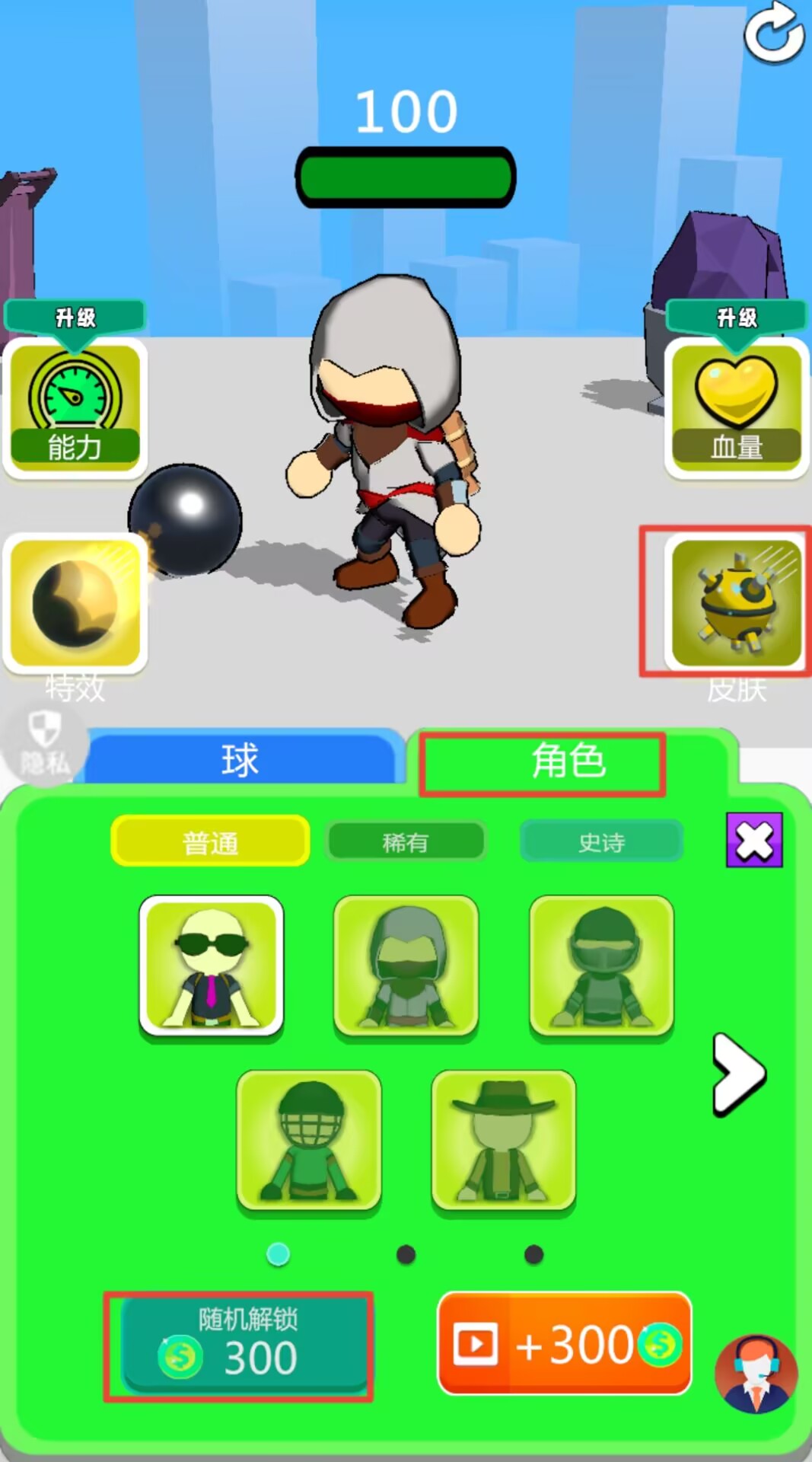The width and height of the screenshot is (812, 1462).
Task: Choose the cowboy hat character
Action: click(504, 1140)
